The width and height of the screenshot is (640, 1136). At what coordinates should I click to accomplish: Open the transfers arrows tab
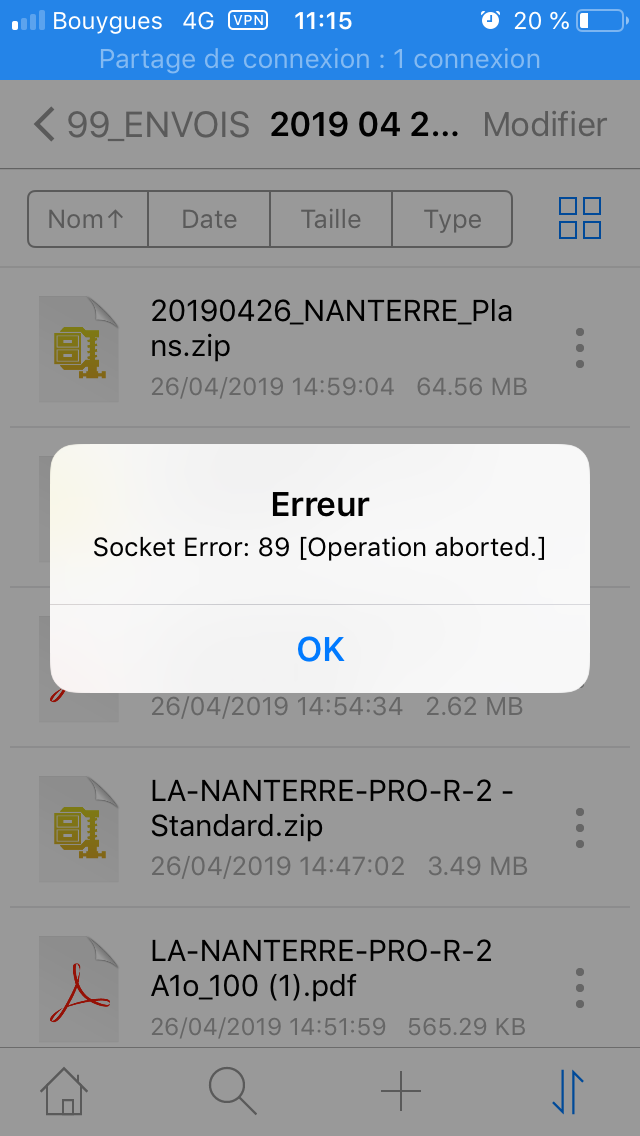pos(568,1091)
